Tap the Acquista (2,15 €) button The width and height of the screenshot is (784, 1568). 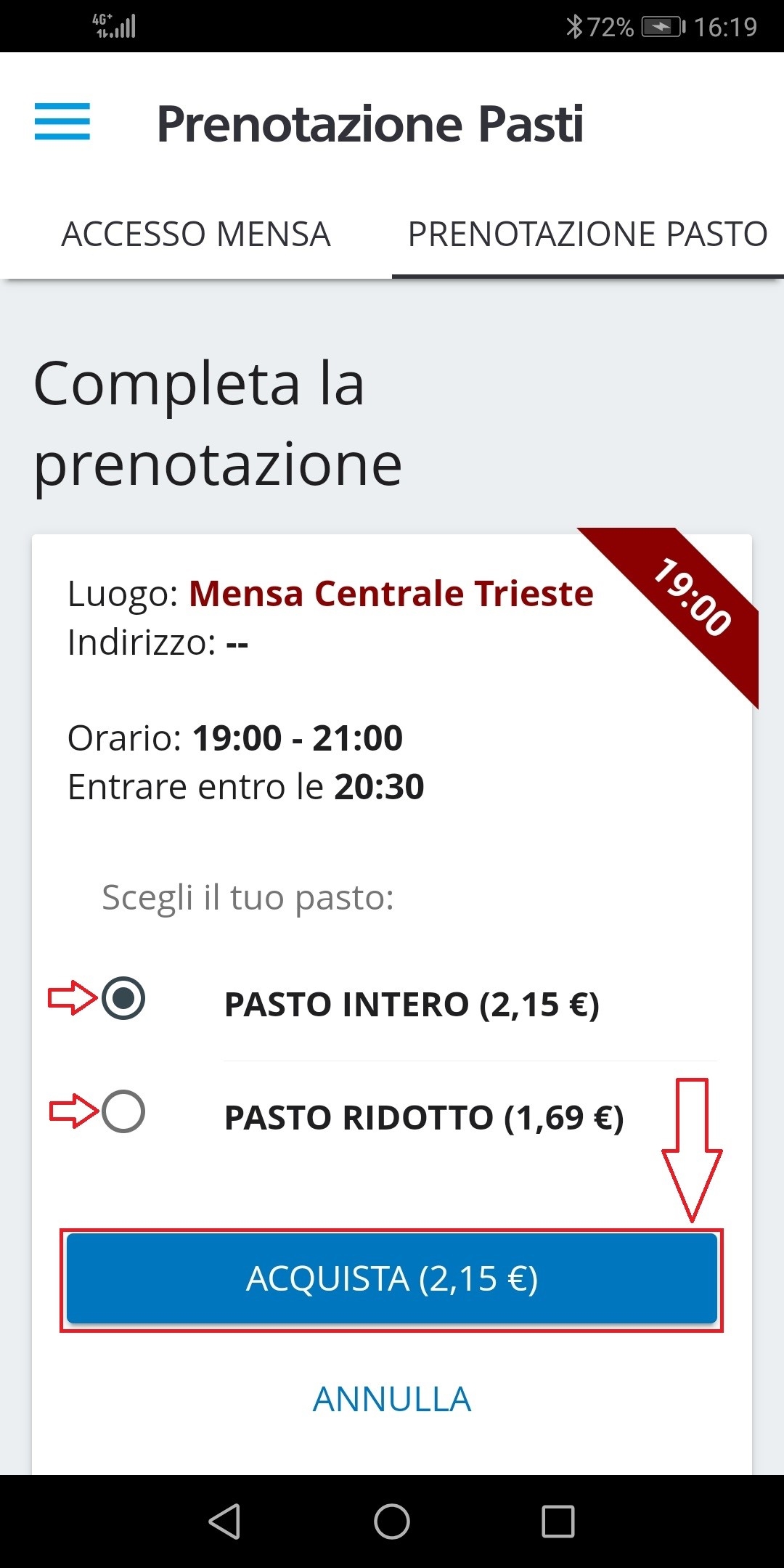(392, 1280)
